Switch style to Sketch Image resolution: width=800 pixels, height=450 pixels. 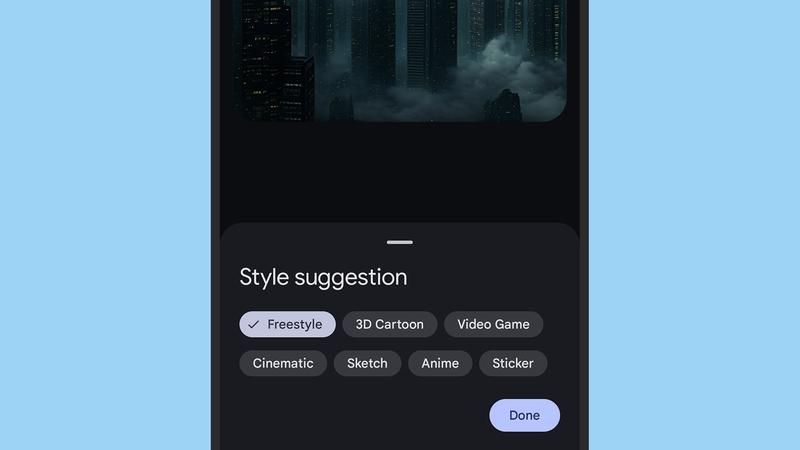367,363
